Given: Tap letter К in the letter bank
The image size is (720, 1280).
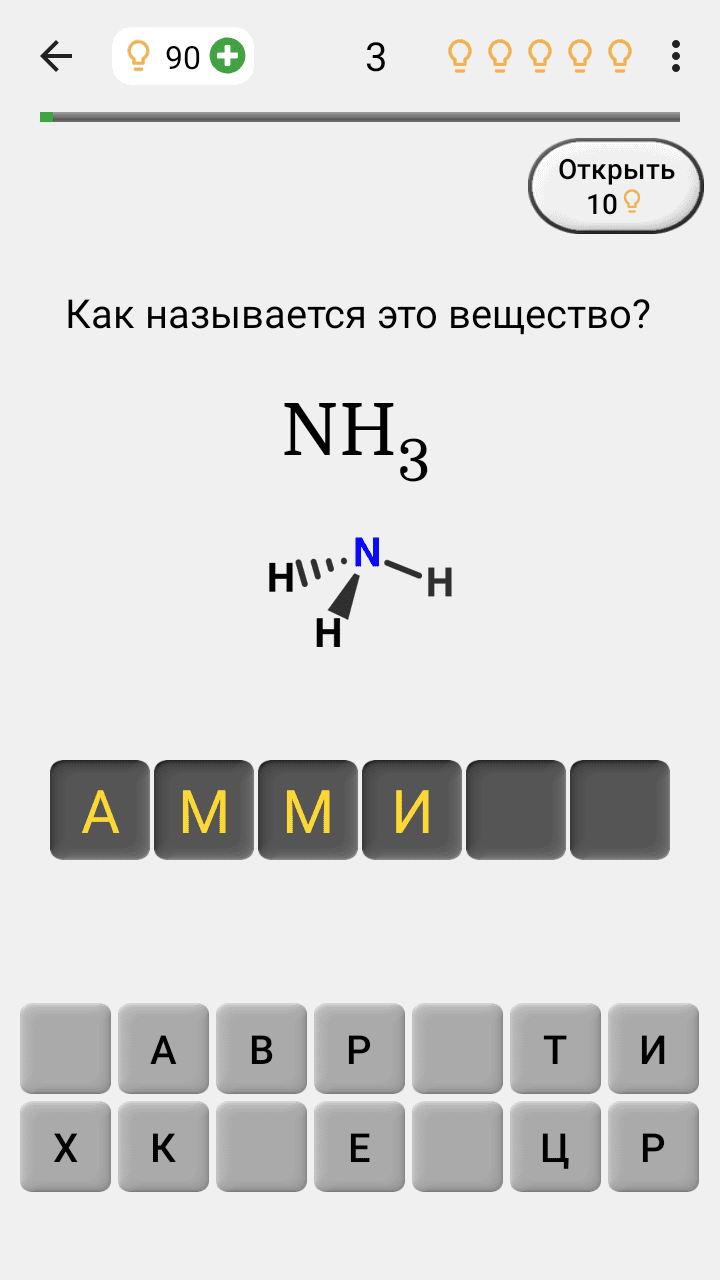Looking at the screenshot, I should [x=163, y=1147].
